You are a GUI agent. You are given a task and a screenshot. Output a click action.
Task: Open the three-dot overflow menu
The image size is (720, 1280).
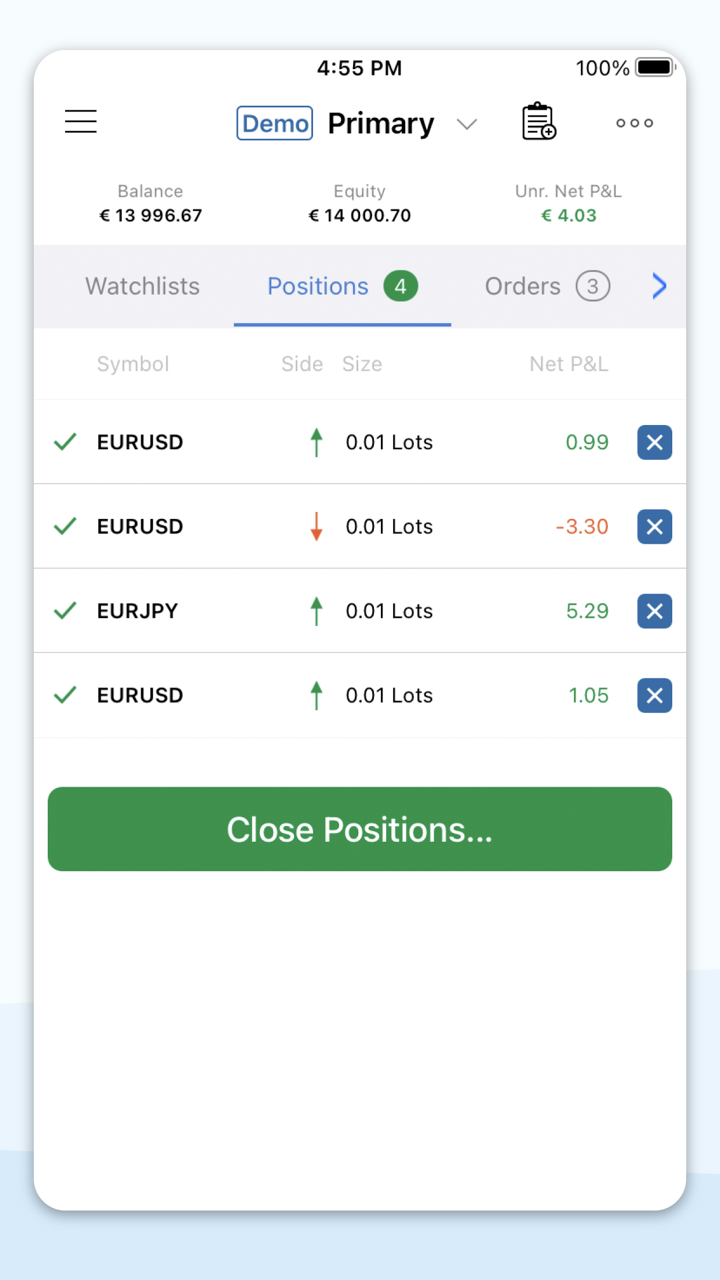tap(634, 123)
